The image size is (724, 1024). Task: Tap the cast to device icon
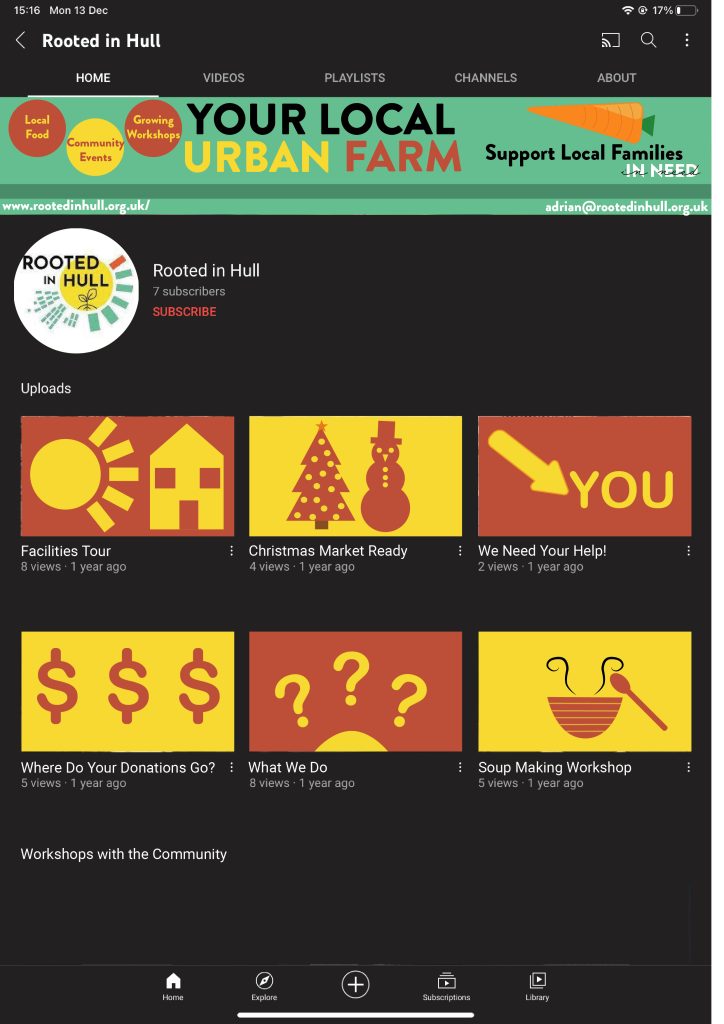click(610, 41)
